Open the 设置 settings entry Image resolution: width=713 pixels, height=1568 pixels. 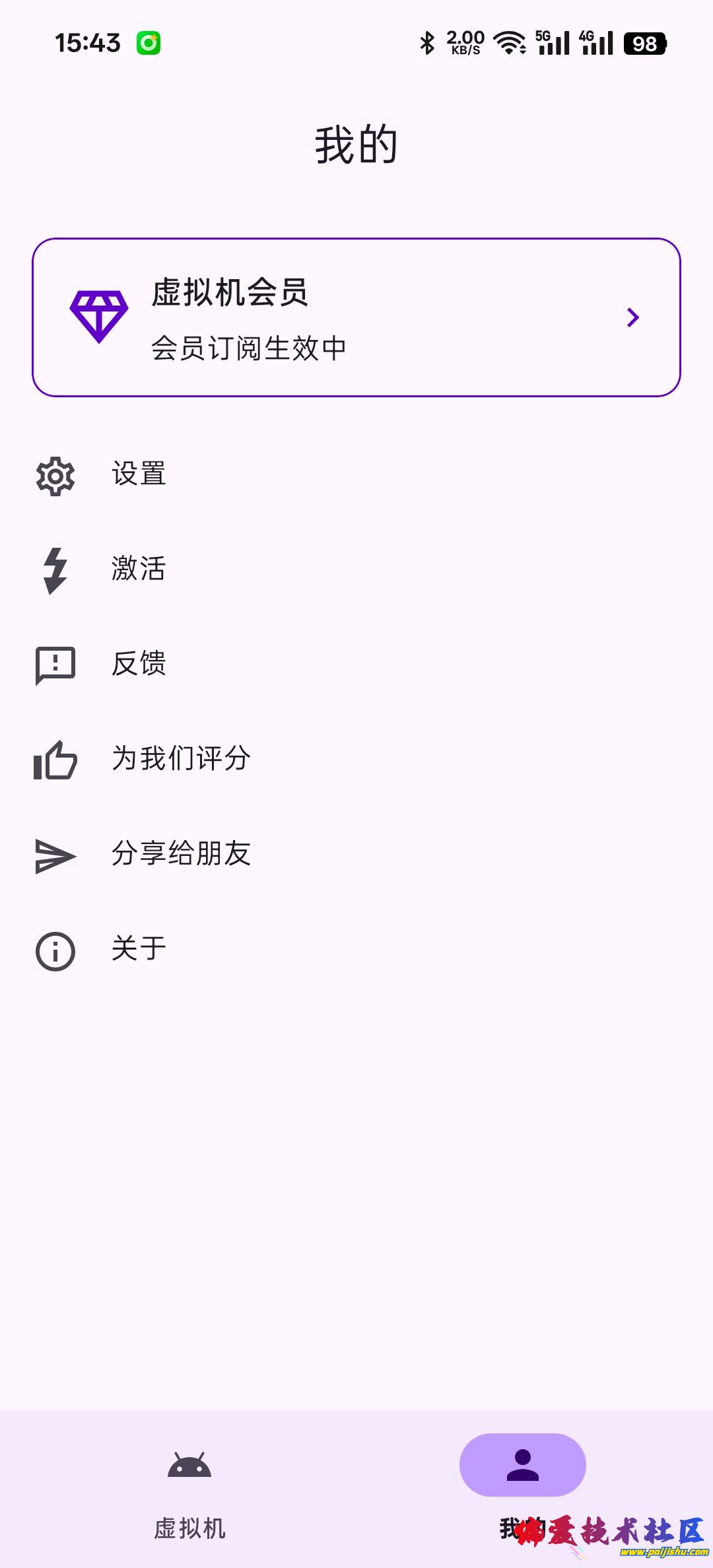(x=139, y=474)
